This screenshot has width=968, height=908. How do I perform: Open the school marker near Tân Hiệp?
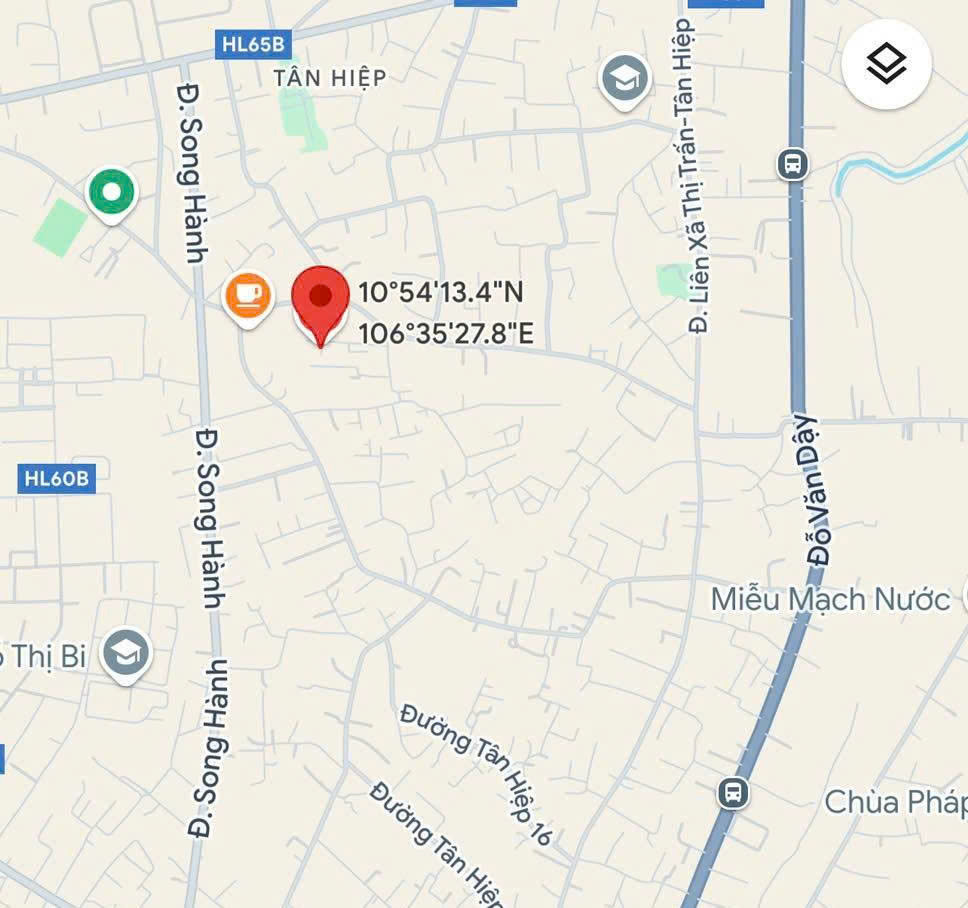625,78
